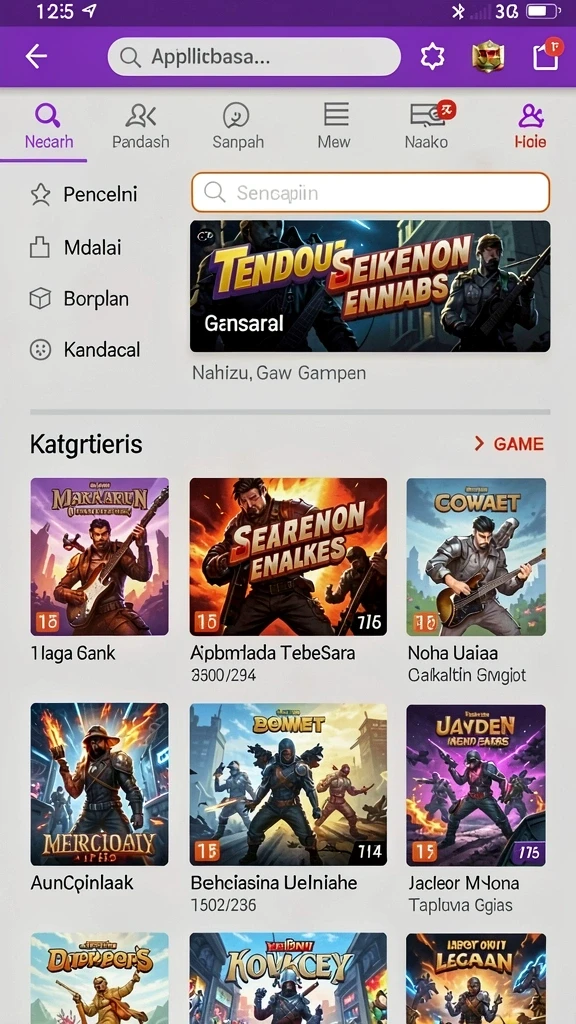Select Borplan from the side menu

(x=80, y=299)
